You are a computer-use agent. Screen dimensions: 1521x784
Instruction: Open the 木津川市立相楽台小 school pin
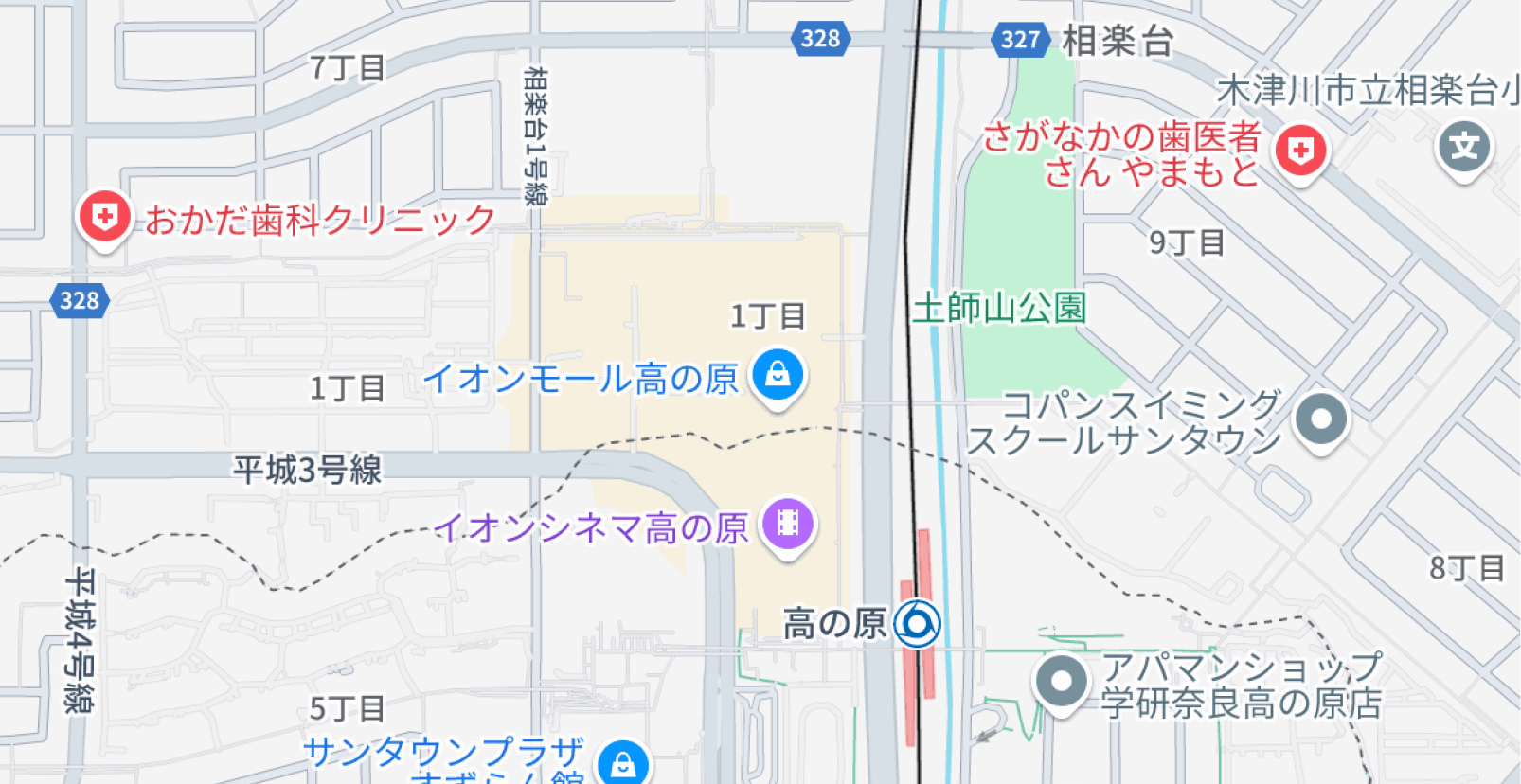point(1464,148)
